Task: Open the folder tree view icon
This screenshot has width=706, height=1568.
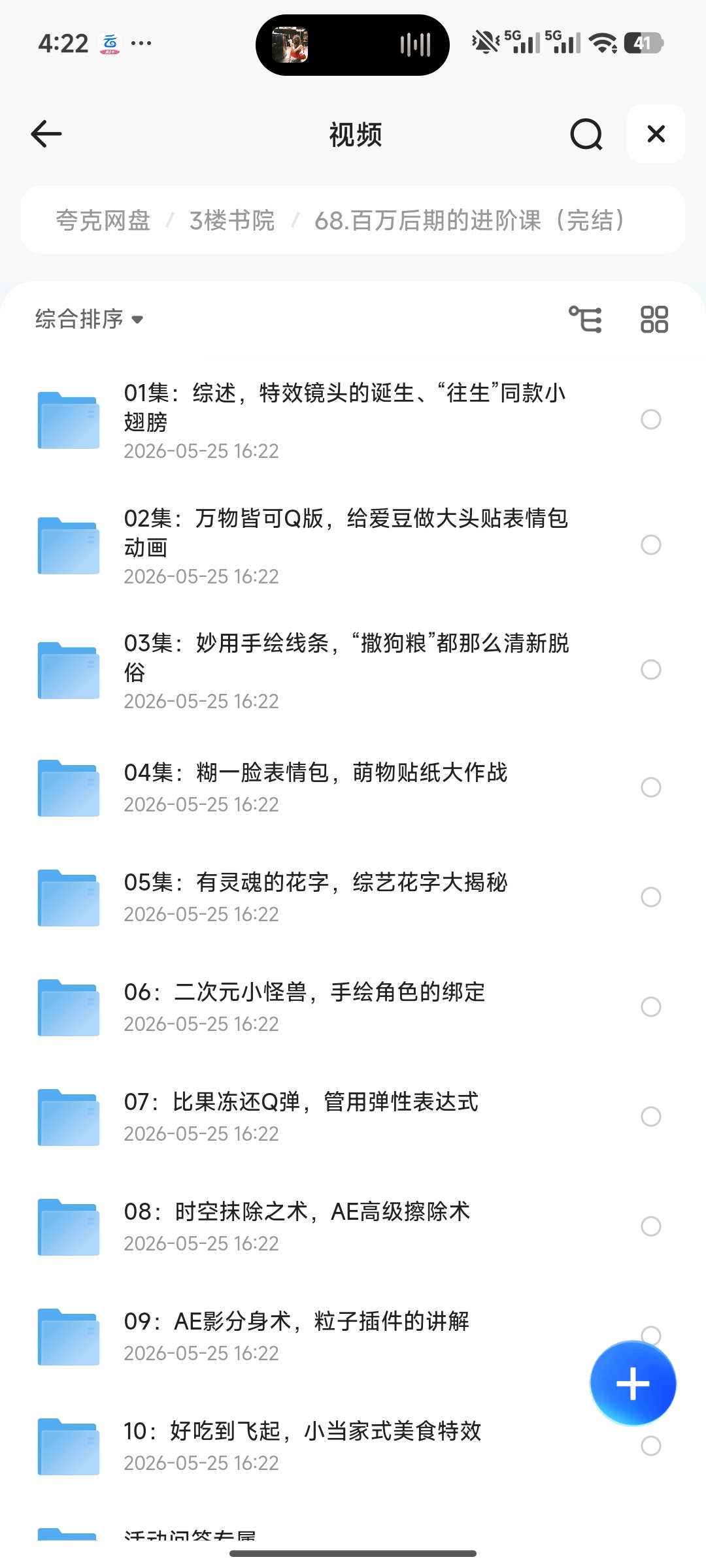Action: click(x=585, y=319)
